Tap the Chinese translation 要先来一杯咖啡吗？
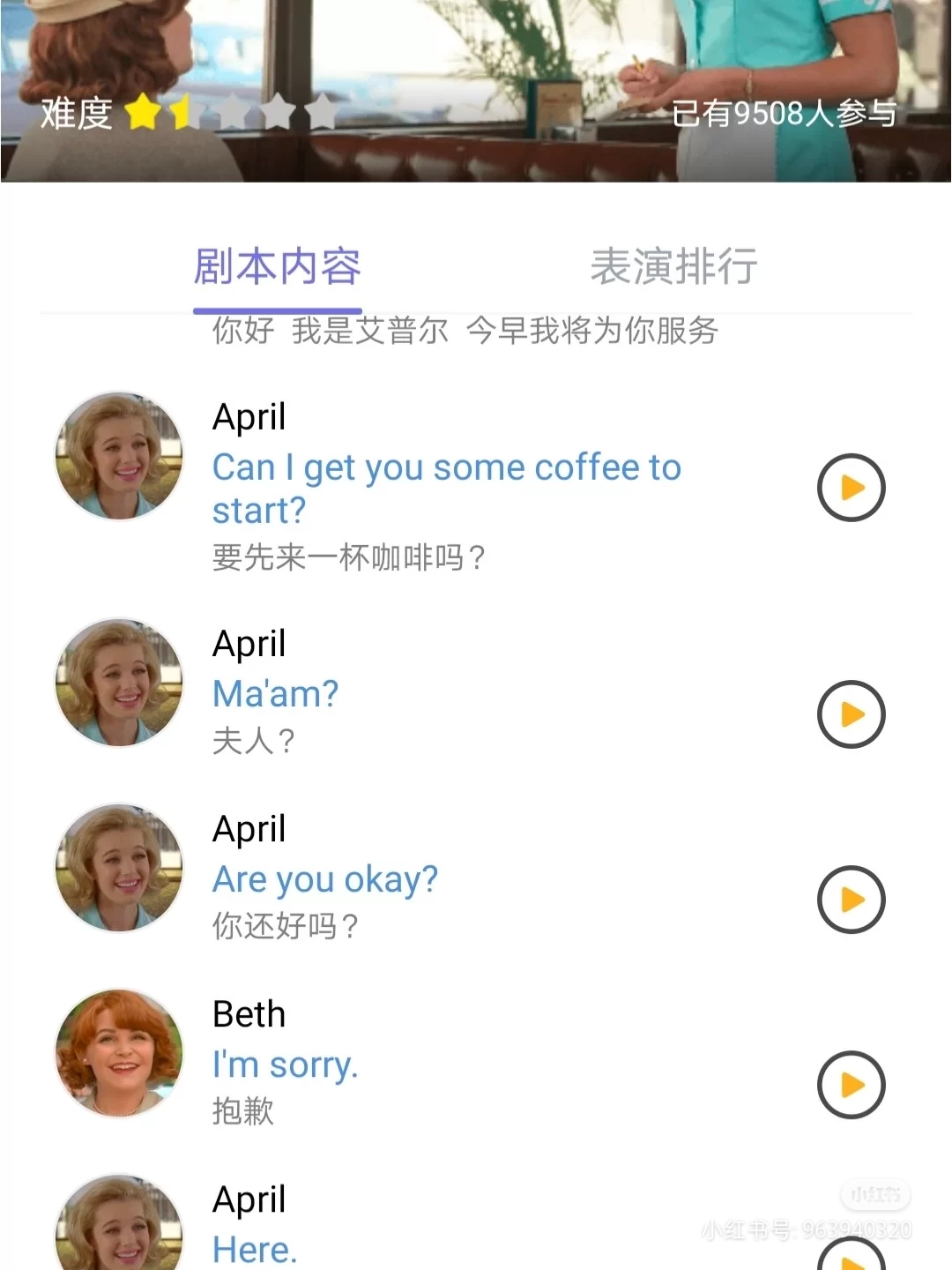 coord(349,555)
